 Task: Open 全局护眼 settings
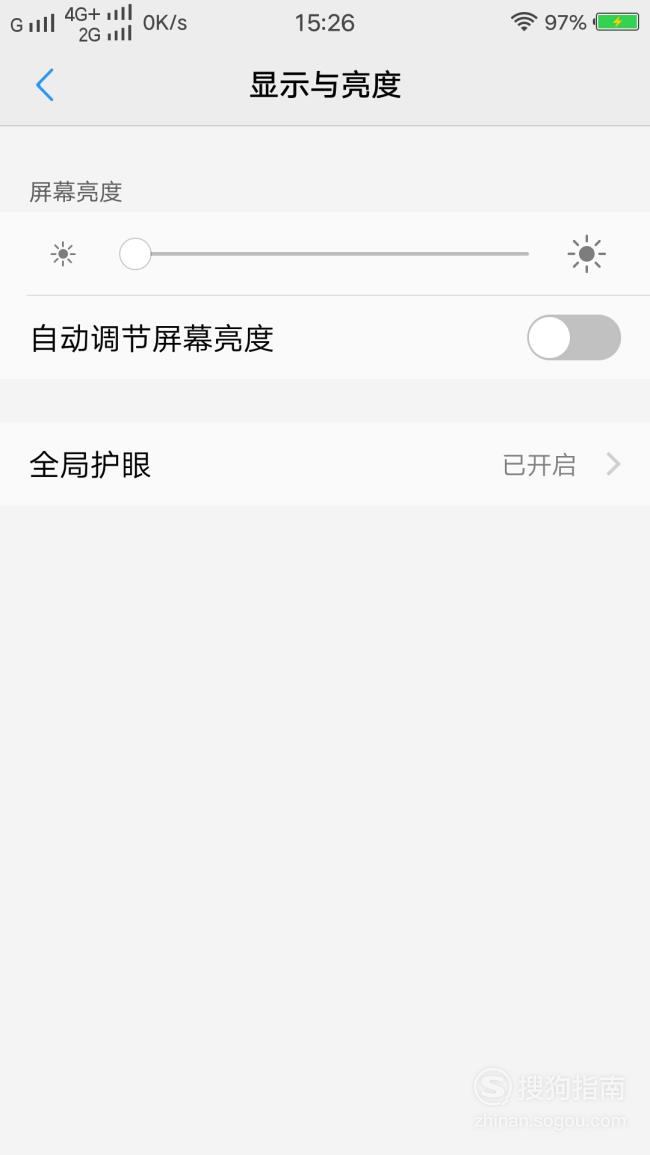tap(325, 465)
